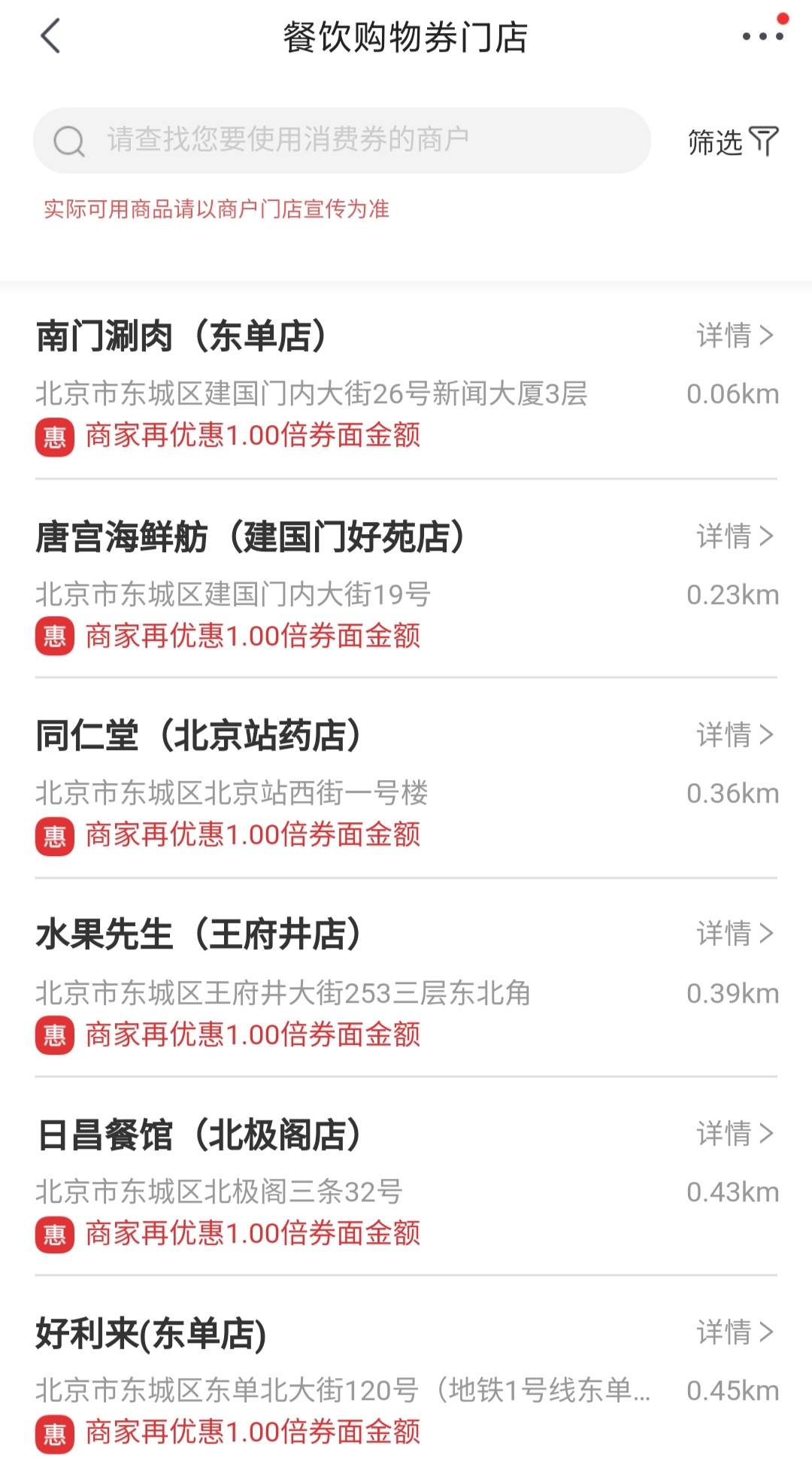Open the 筛选 filter options

pos(733,141)
